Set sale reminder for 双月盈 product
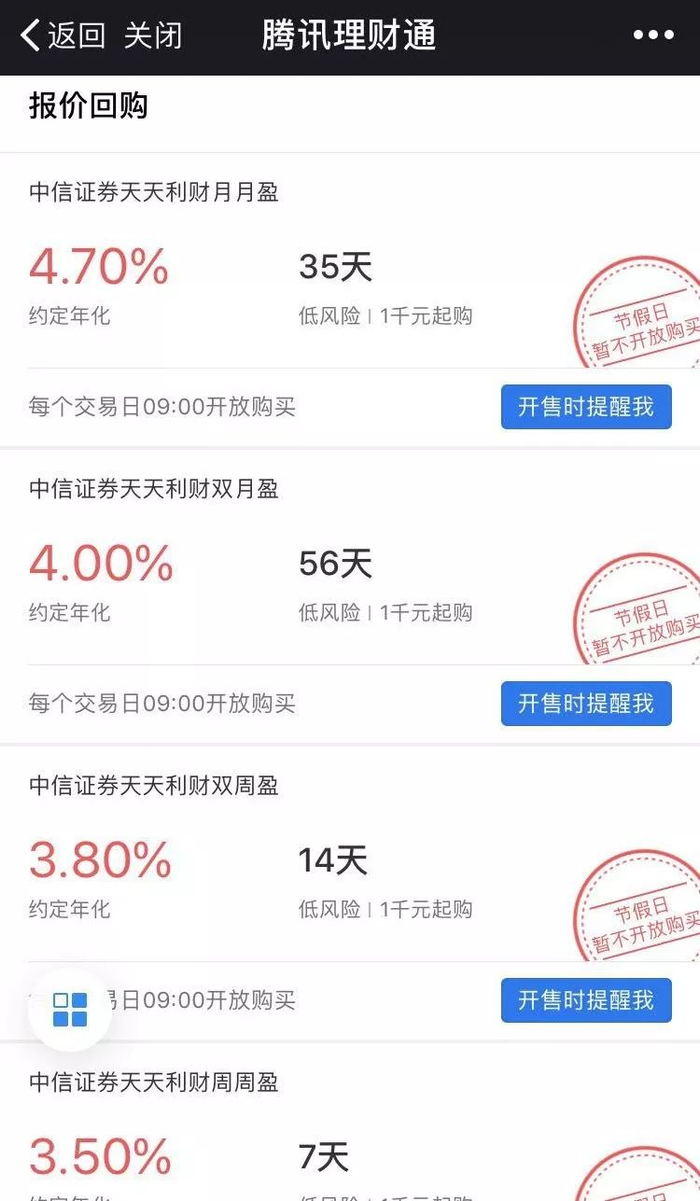 coord(586,703)
